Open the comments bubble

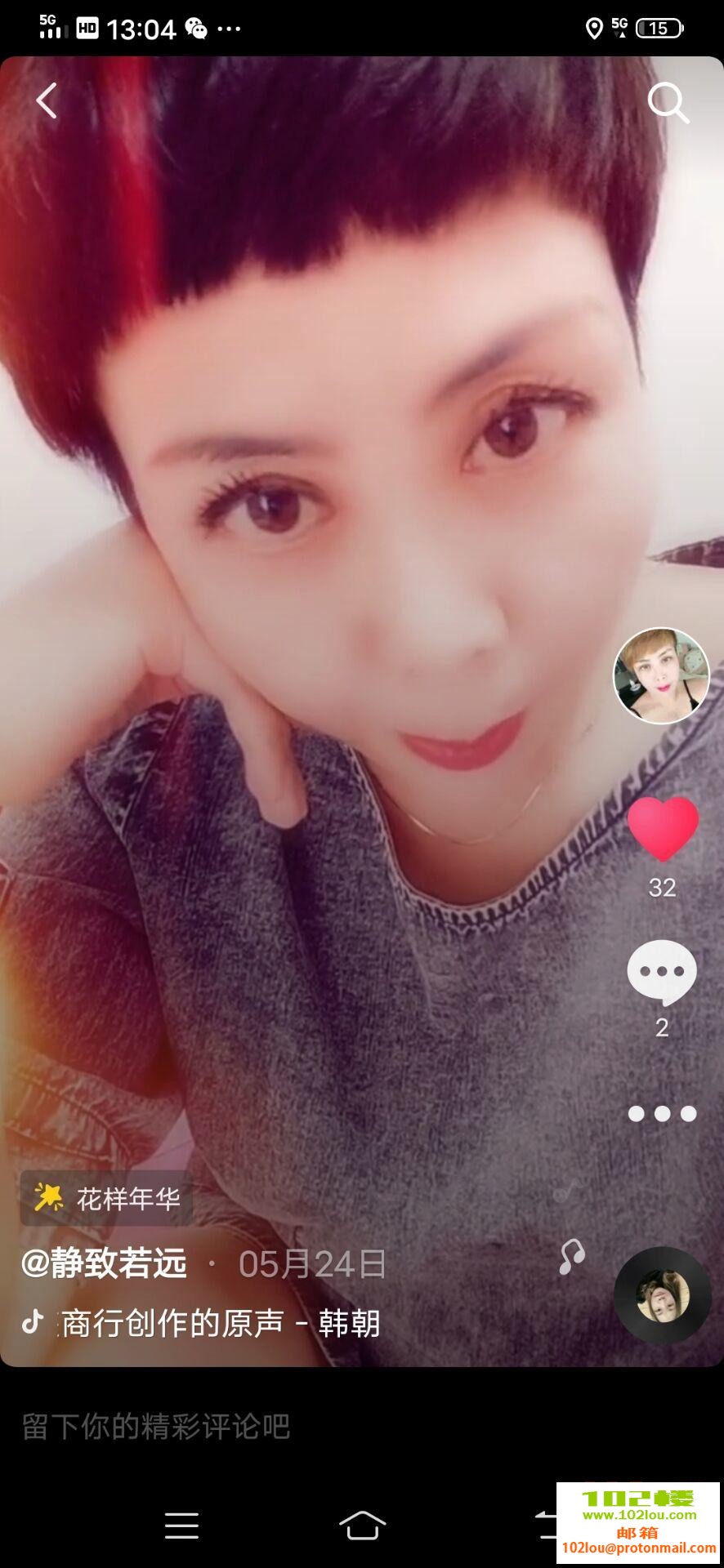tap(662, 972)
